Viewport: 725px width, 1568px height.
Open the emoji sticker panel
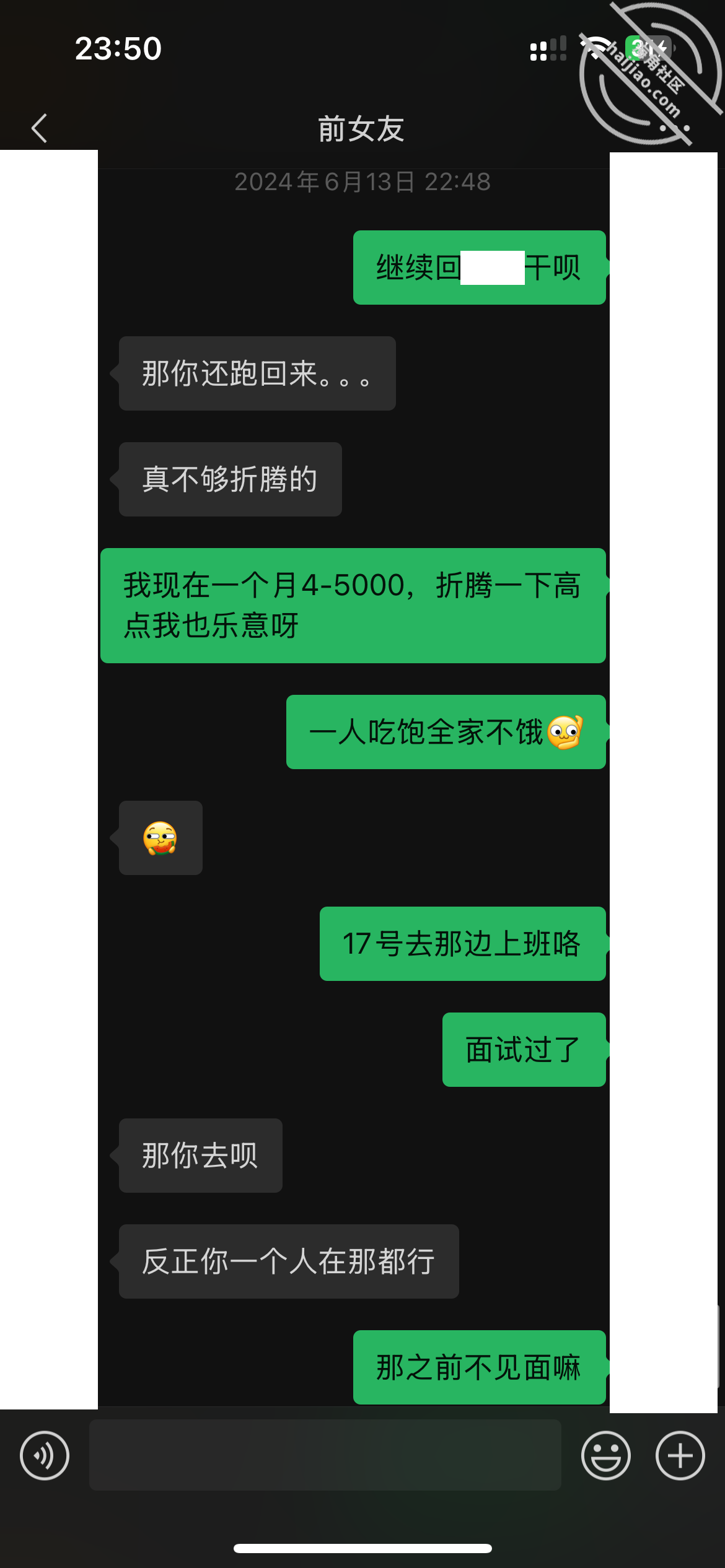(605, 1455)
